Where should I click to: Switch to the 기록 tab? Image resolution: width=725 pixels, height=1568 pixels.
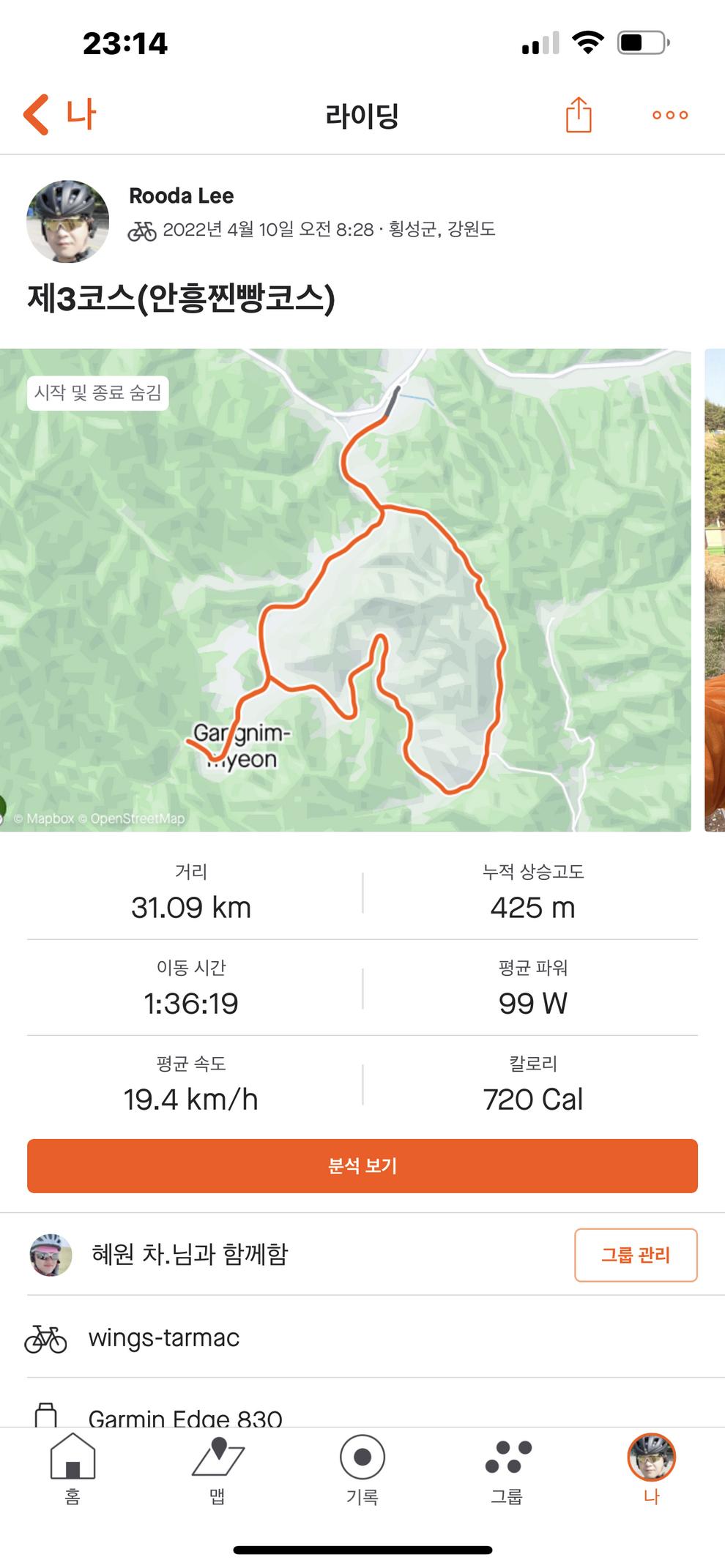362,1468
